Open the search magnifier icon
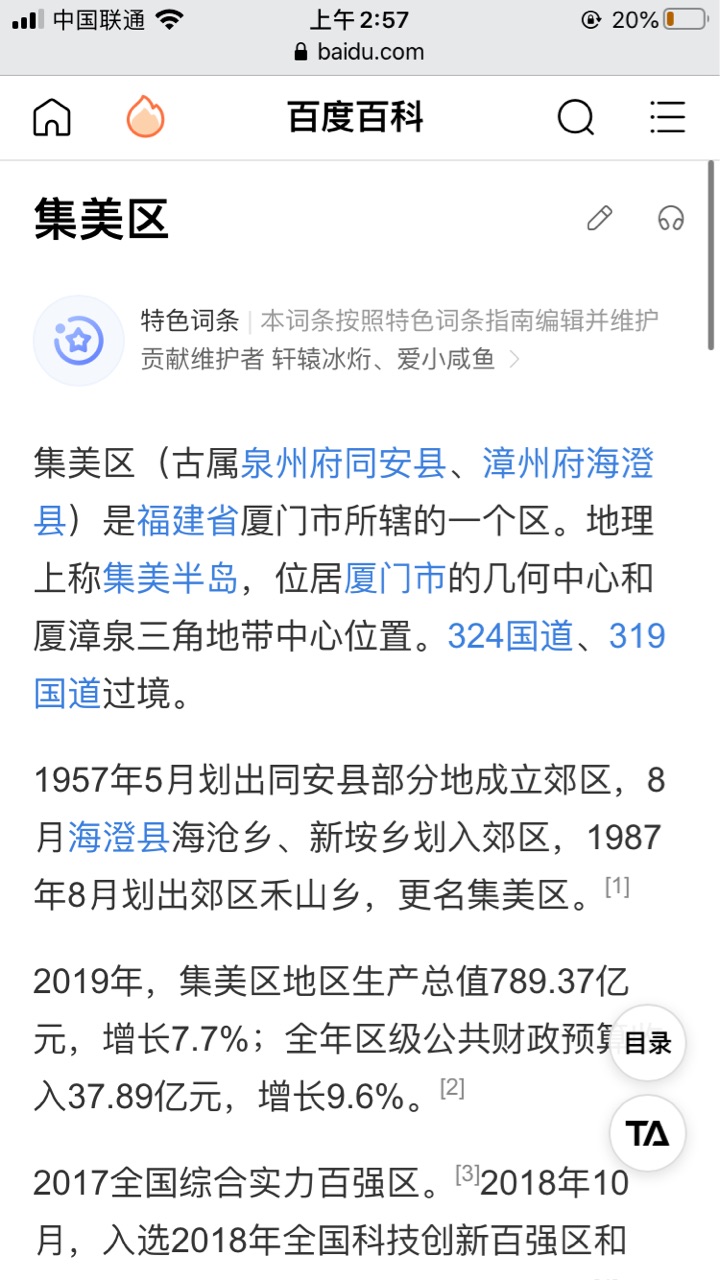720x1280 pixels. coord(576,118)
